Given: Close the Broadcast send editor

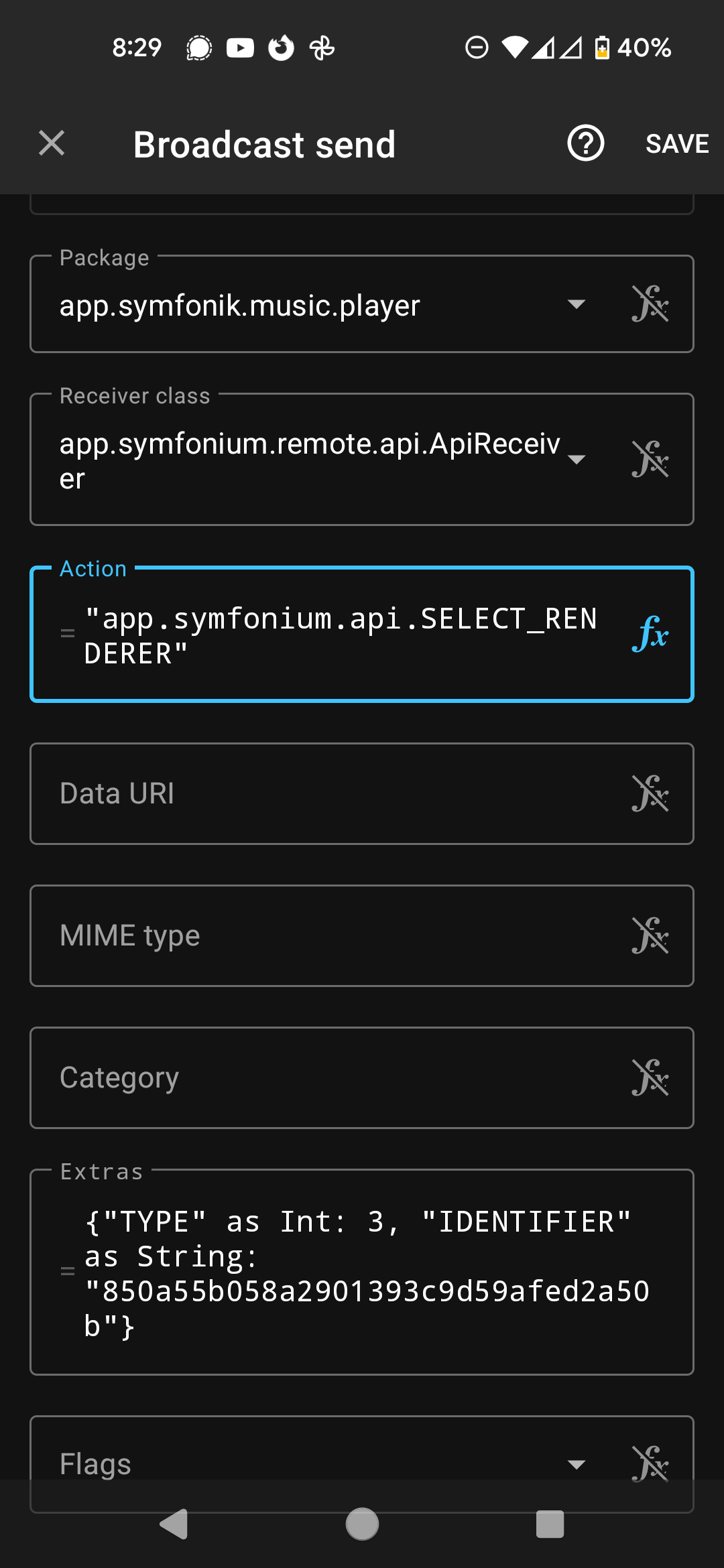Looking at the screenshot, I should click(x=52, y=143).
